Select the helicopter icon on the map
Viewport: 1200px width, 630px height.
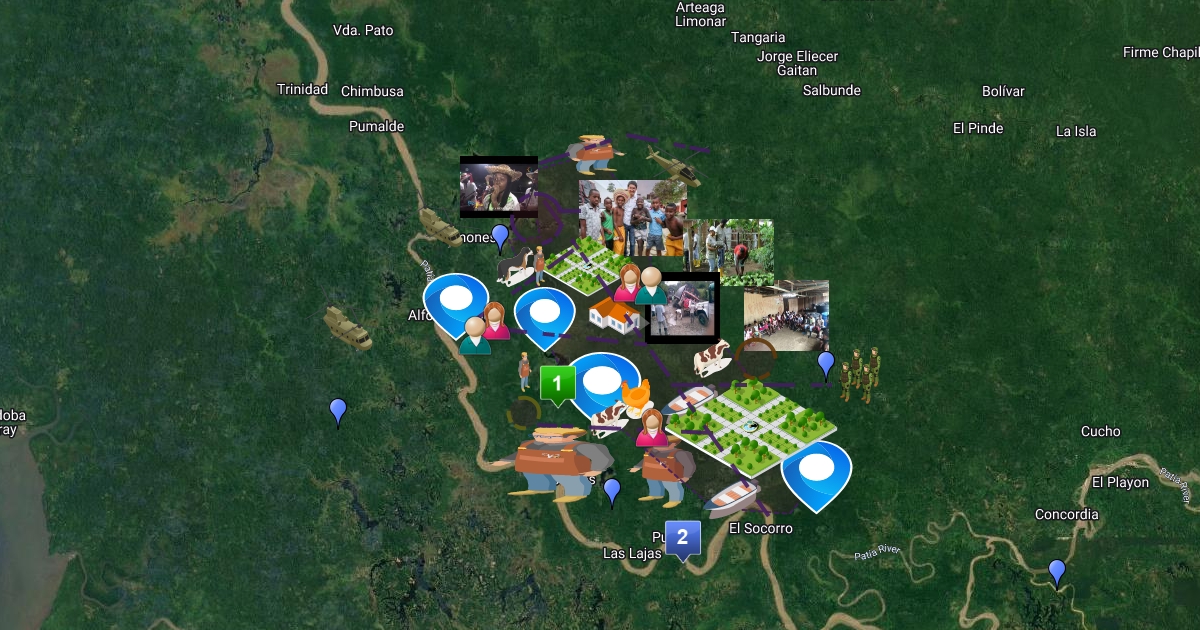pos(672,164)
